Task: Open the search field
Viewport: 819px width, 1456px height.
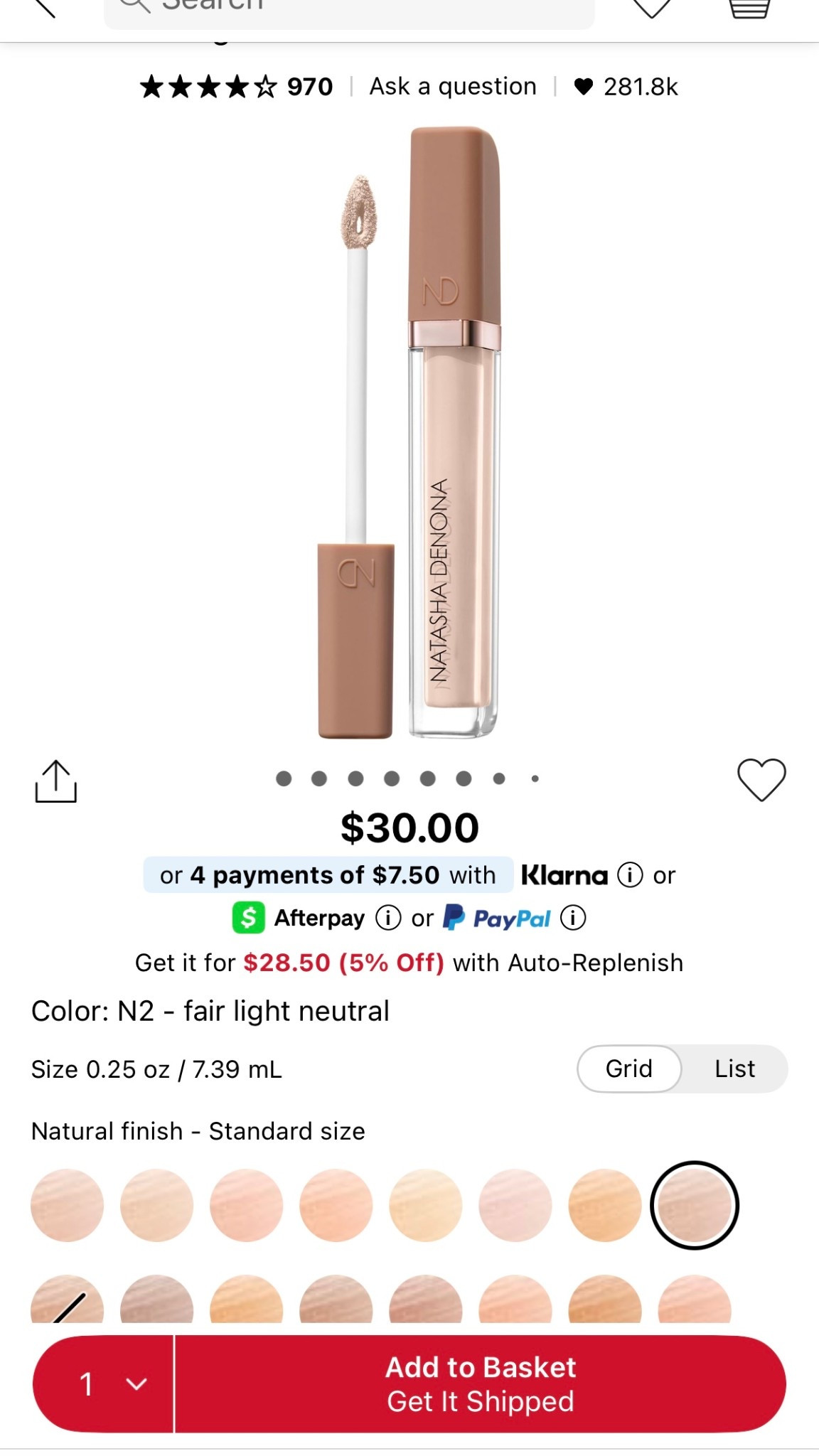Action: (x=348, y=9)
